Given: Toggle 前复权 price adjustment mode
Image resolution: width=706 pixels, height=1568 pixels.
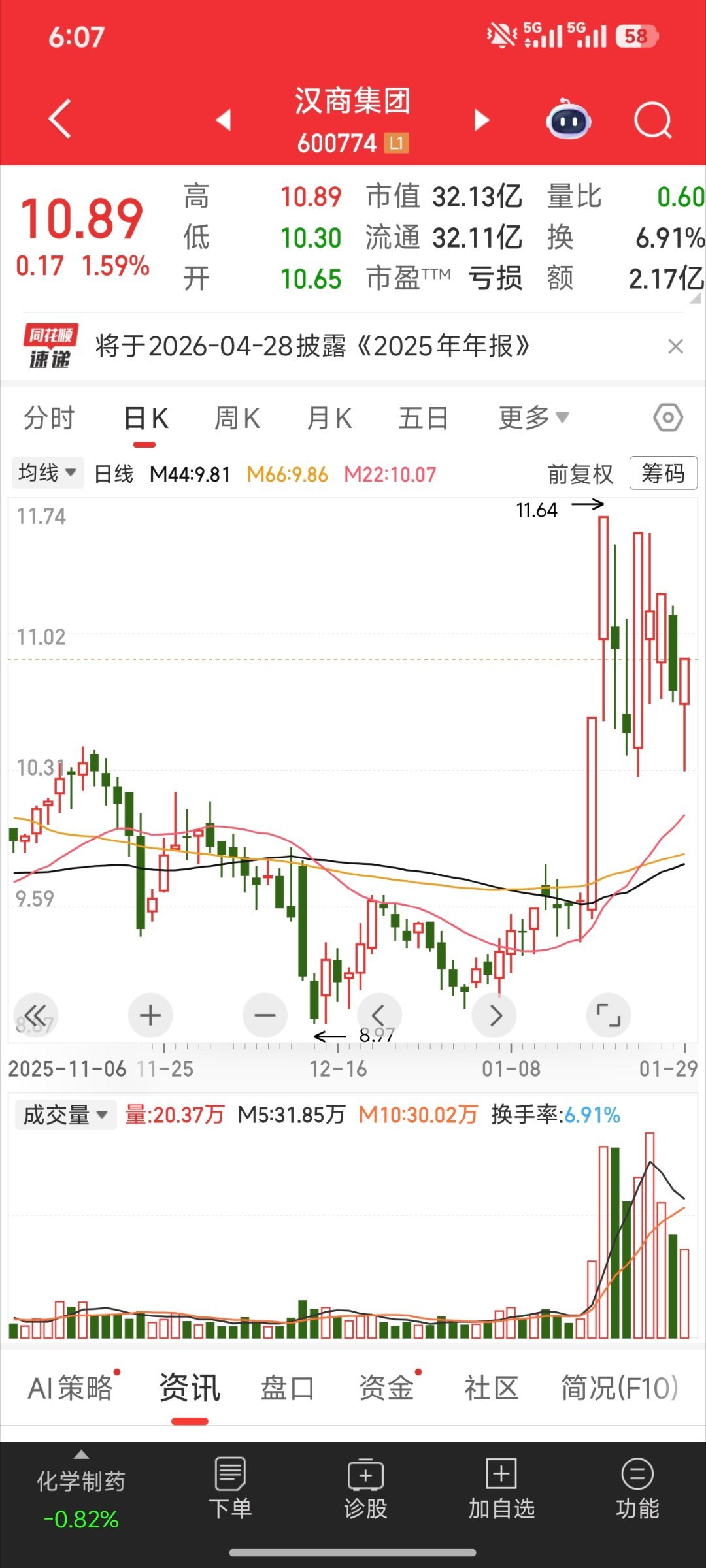Looking at the screenshot, I should [579, 473].
